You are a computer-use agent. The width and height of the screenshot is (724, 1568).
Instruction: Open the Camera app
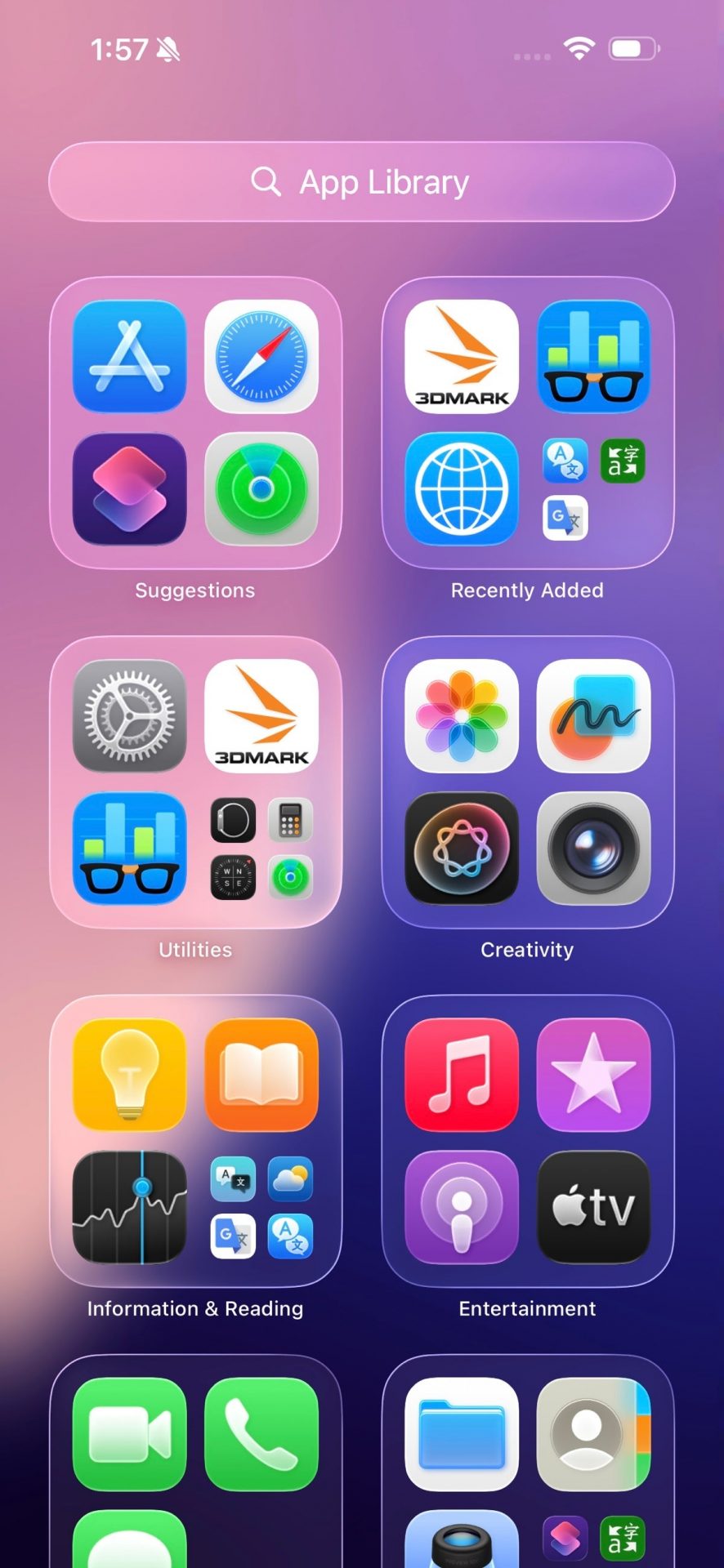coord(594,848)
